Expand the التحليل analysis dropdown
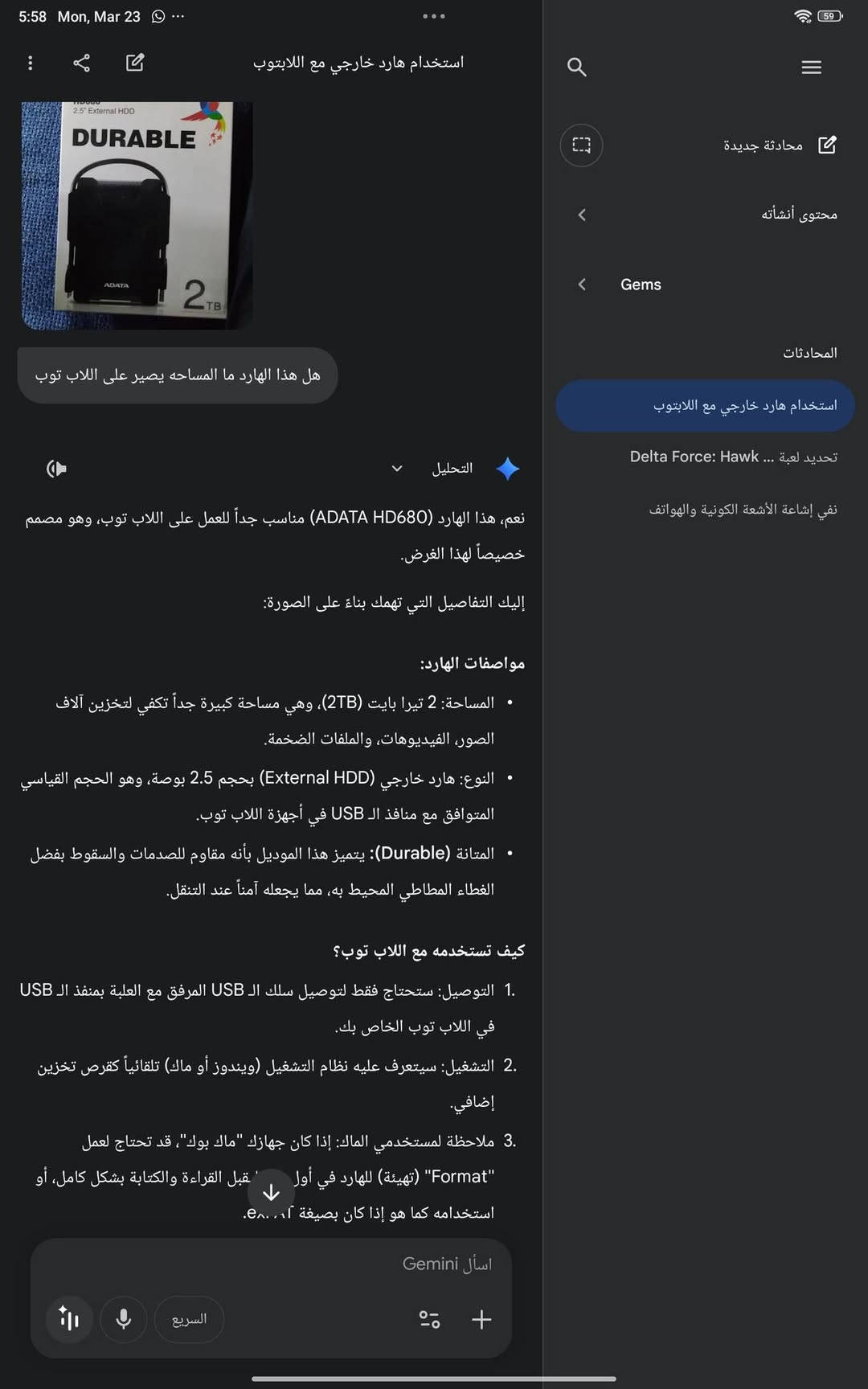 (397, 469)
